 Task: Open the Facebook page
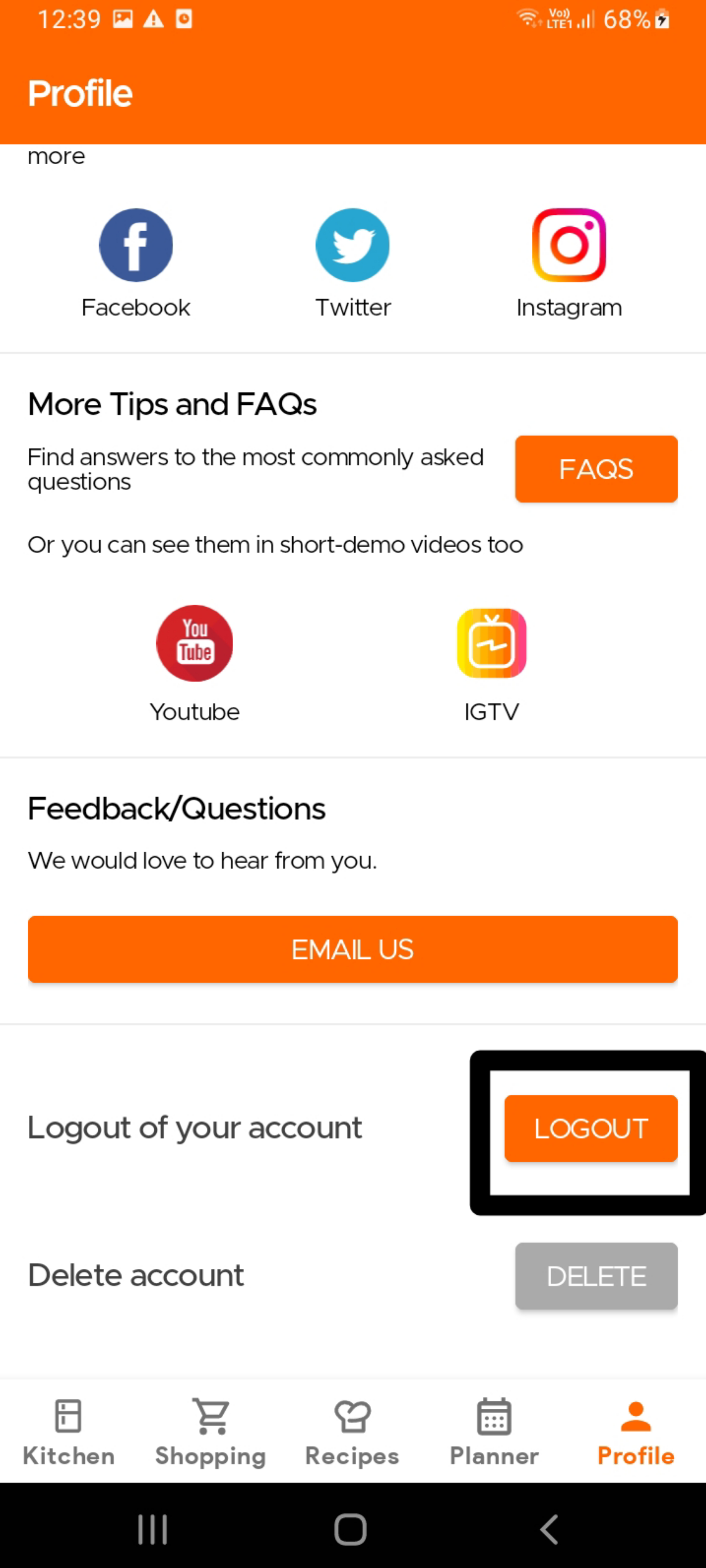[x=136, y=245]
